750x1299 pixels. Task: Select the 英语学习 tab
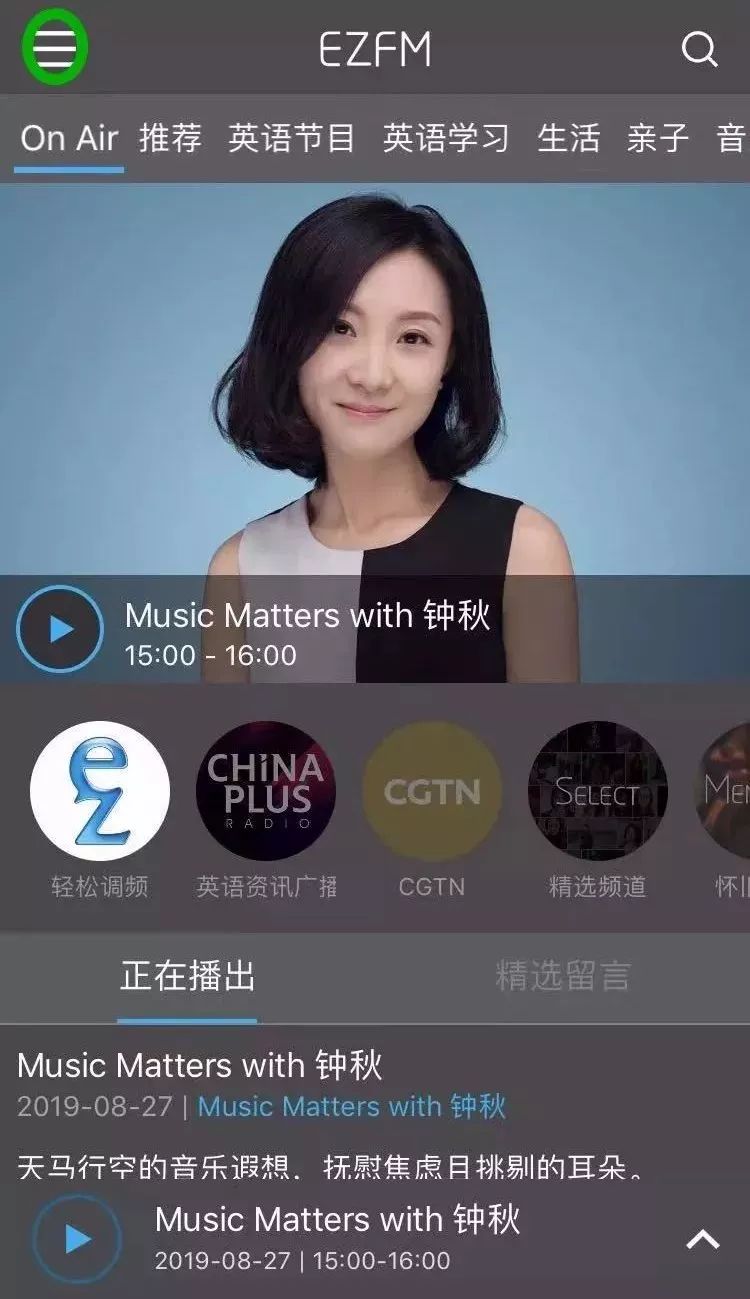pos(445,138)
